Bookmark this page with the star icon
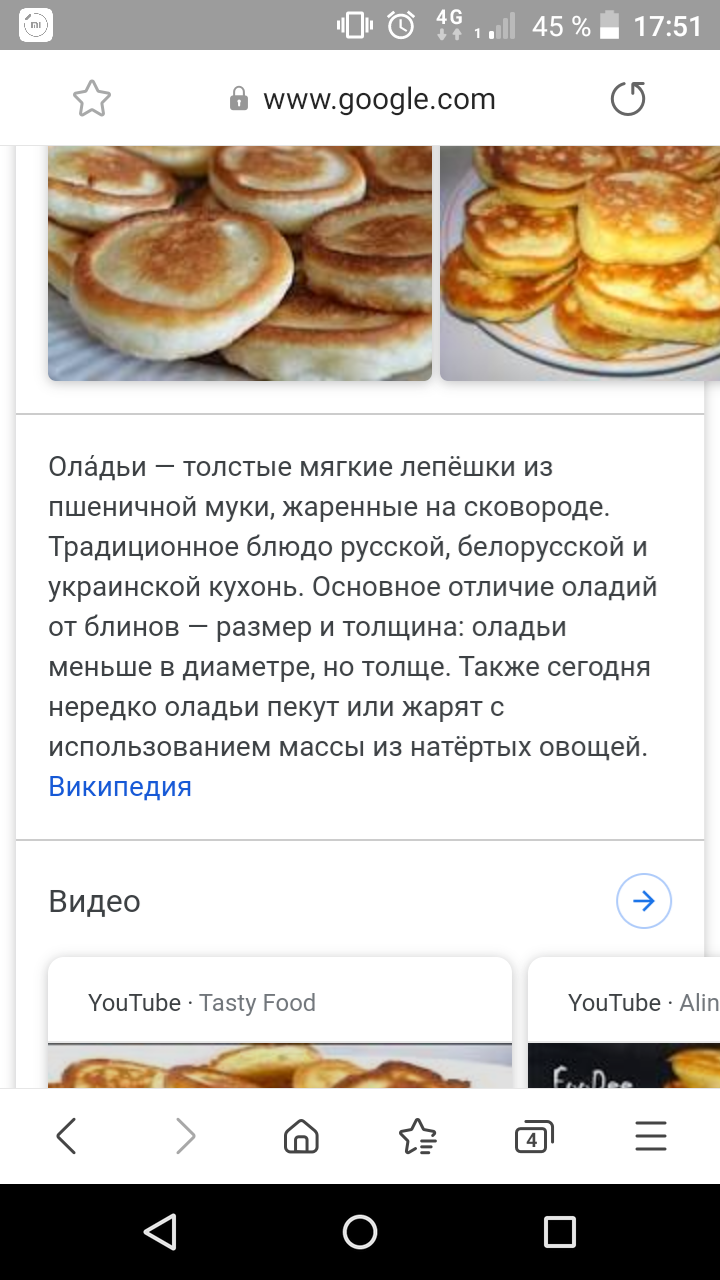 click(x=92, y=99)
